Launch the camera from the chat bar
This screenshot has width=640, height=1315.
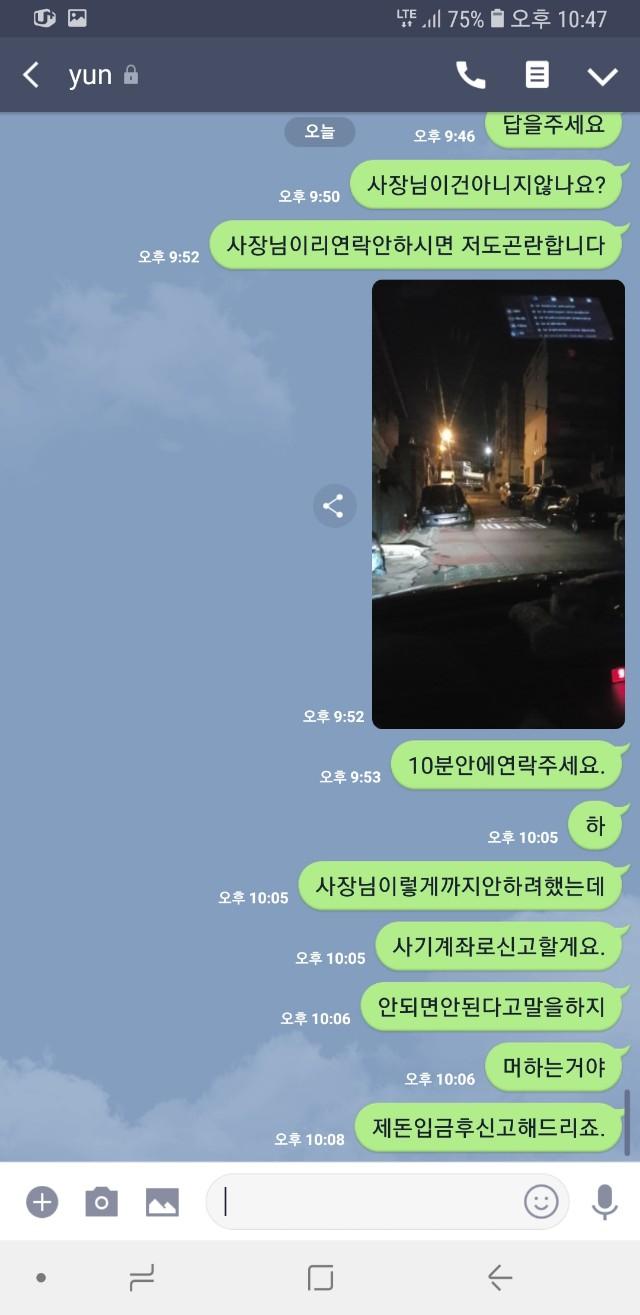[x=101, y=1201]
